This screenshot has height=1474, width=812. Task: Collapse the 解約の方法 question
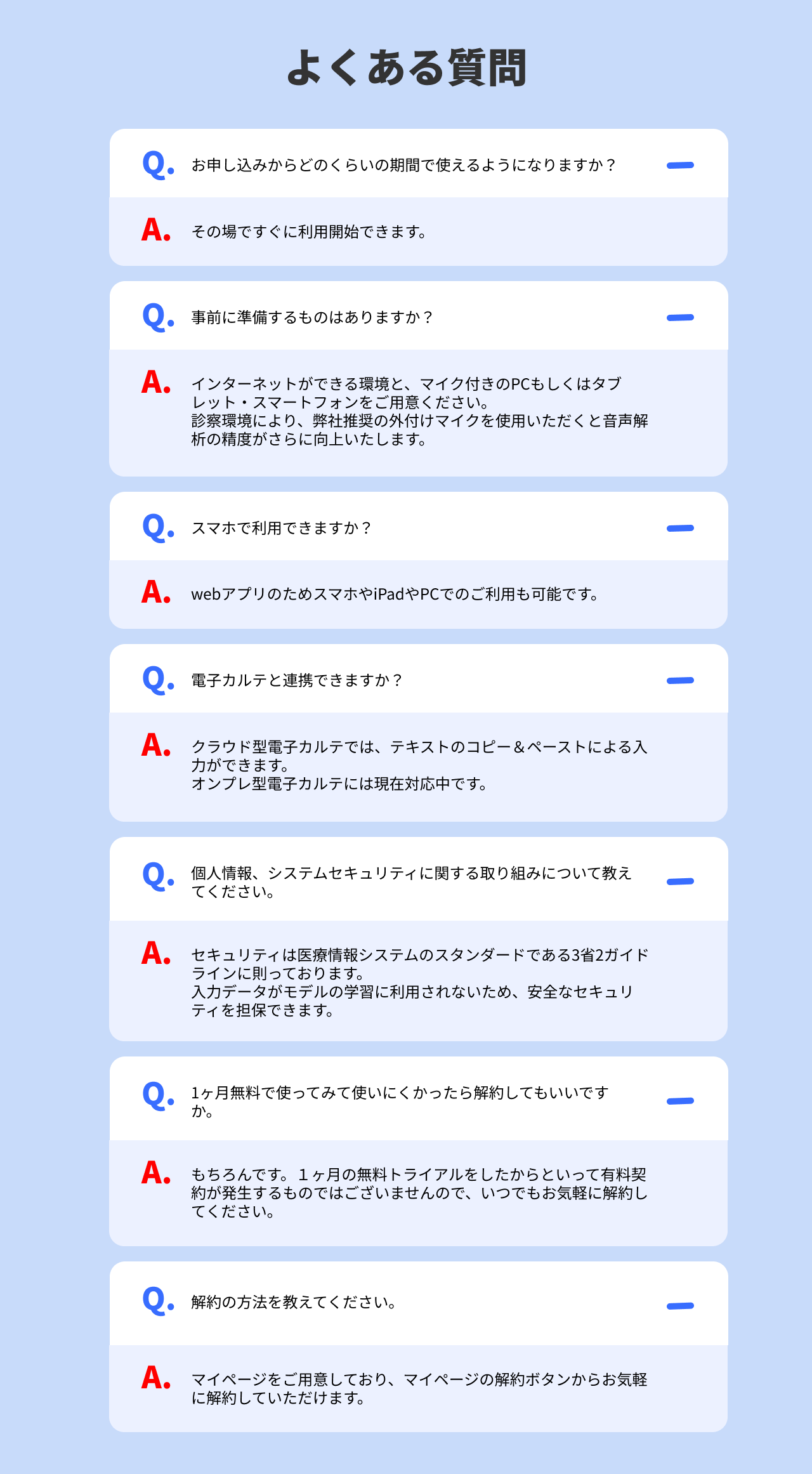point(680,1306)
